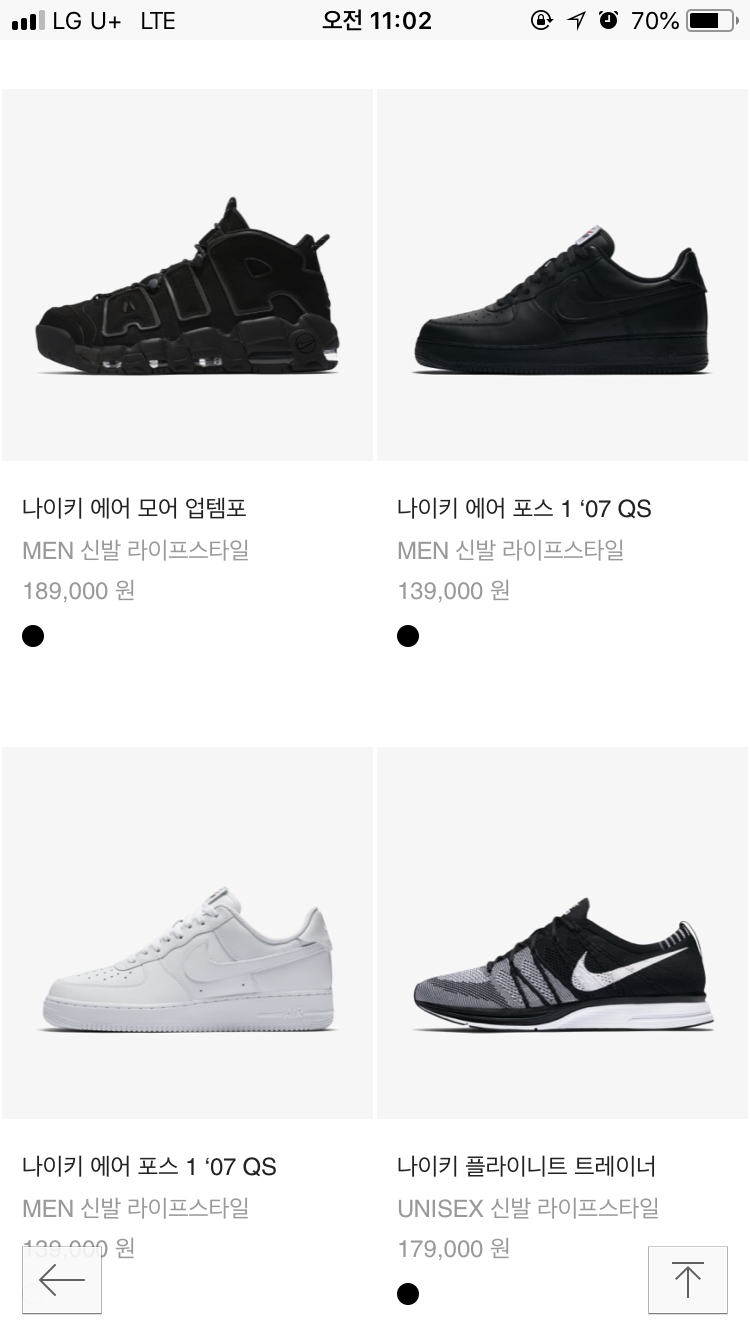Viewport: 750px width, 1334px height.
Task: Jump to top with the up arrow button
Action: pos(687,1279)
